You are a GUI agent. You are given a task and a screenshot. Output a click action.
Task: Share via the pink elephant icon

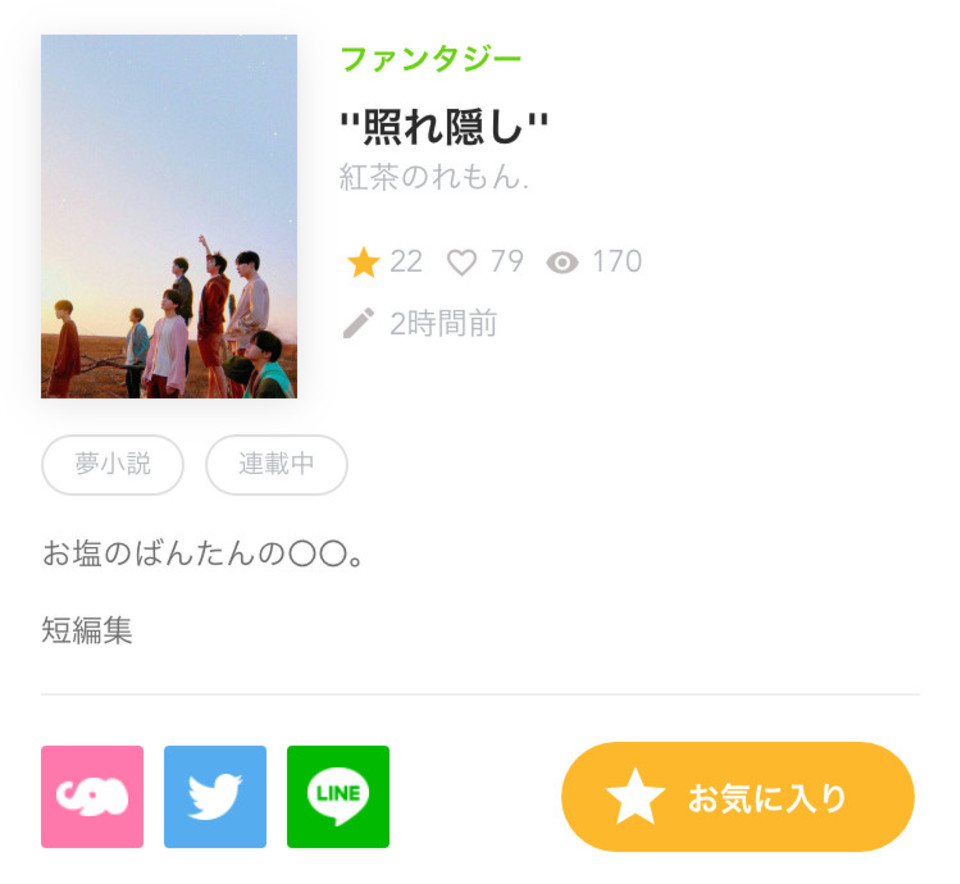92,797
